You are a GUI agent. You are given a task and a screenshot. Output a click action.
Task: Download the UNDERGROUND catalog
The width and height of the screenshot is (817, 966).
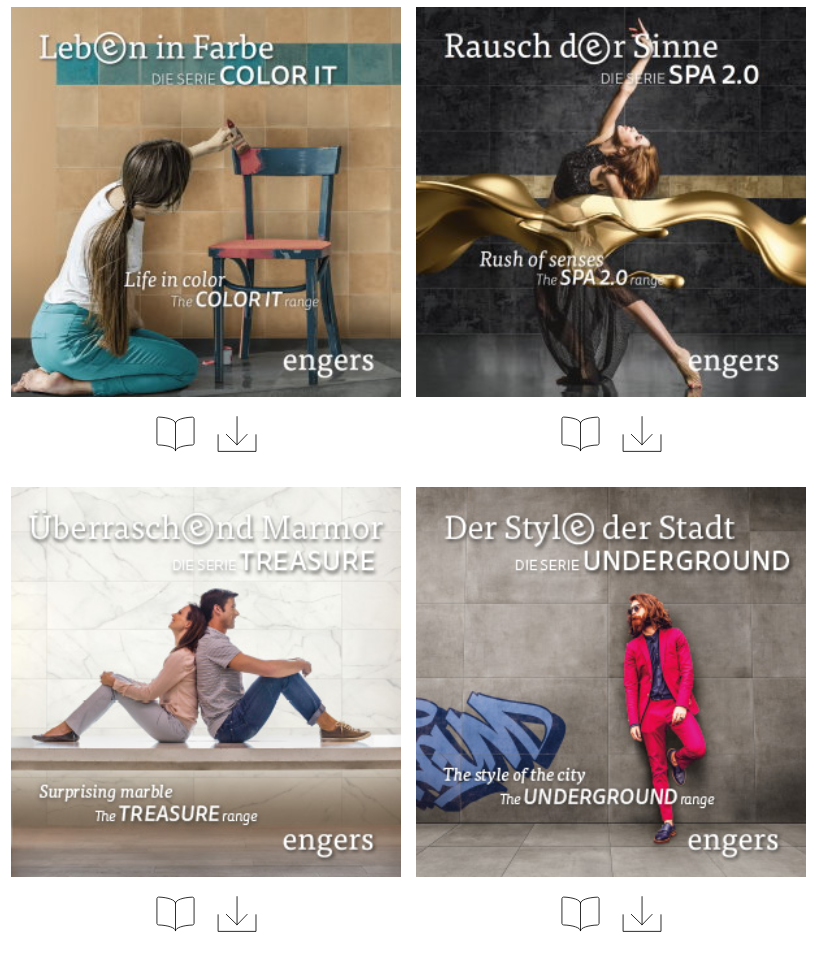(642, 914)
